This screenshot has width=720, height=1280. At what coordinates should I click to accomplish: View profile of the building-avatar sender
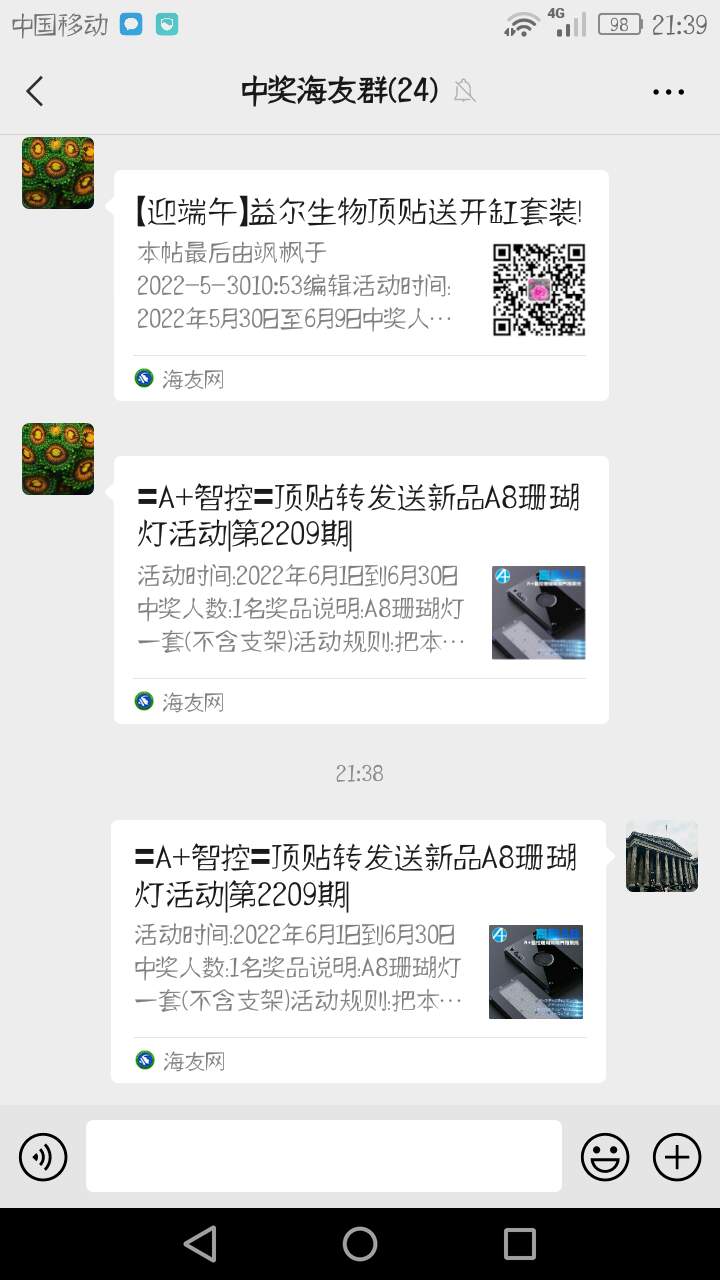[661, 856]
